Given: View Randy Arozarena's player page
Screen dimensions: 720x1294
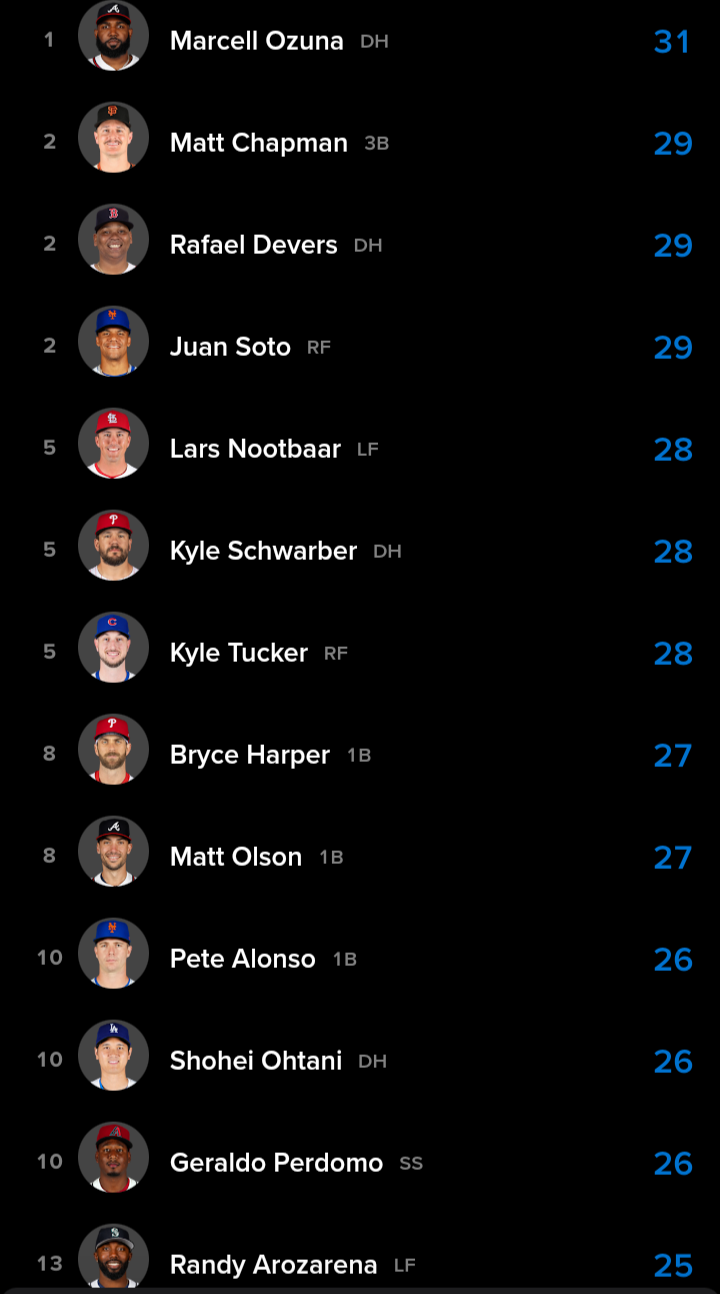Looking at the screenshot, I should pyautogui.click(x=360, y=1254).
